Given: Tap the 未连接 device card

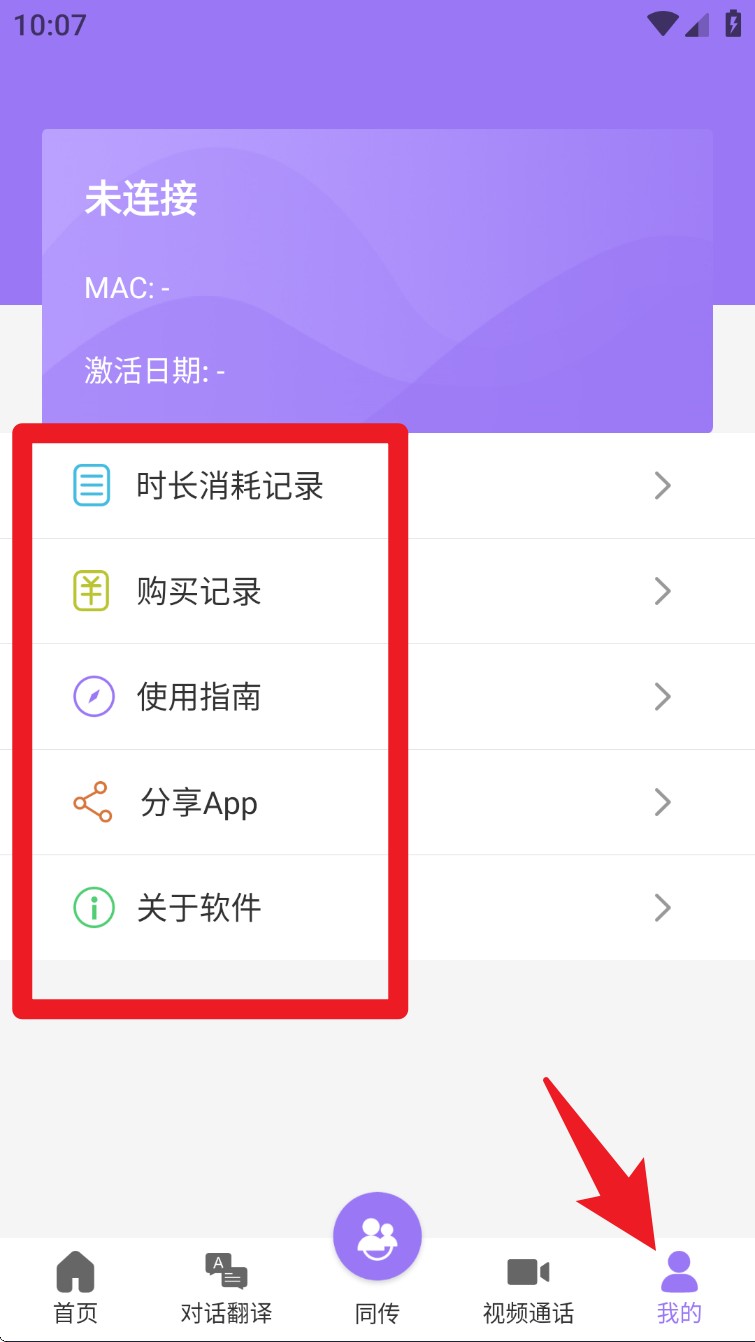Looking at the screenshot, I should tap(377, 280).
